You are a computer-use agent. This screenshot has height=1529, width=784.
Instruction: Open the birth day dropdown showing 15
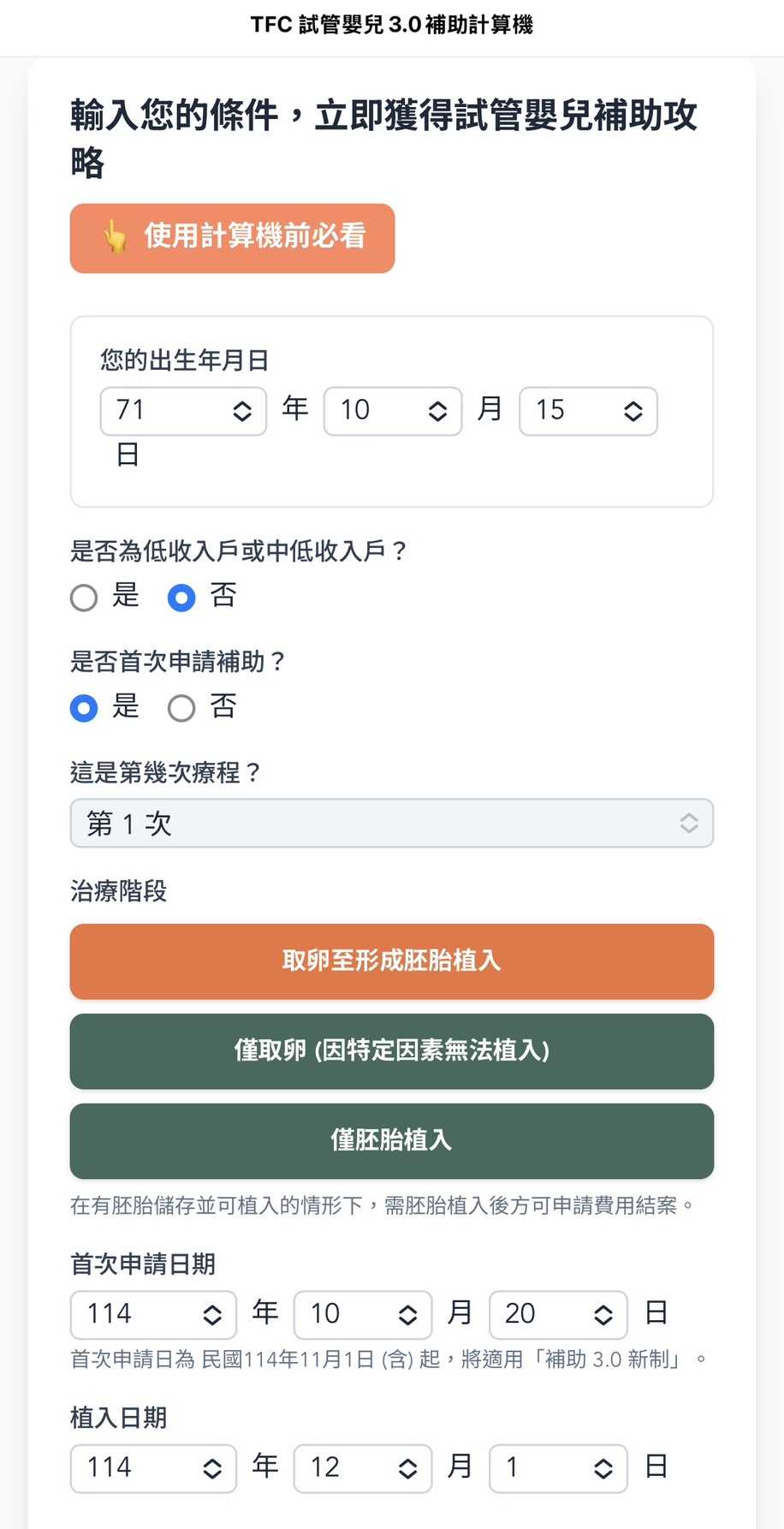tap(588, 411)
